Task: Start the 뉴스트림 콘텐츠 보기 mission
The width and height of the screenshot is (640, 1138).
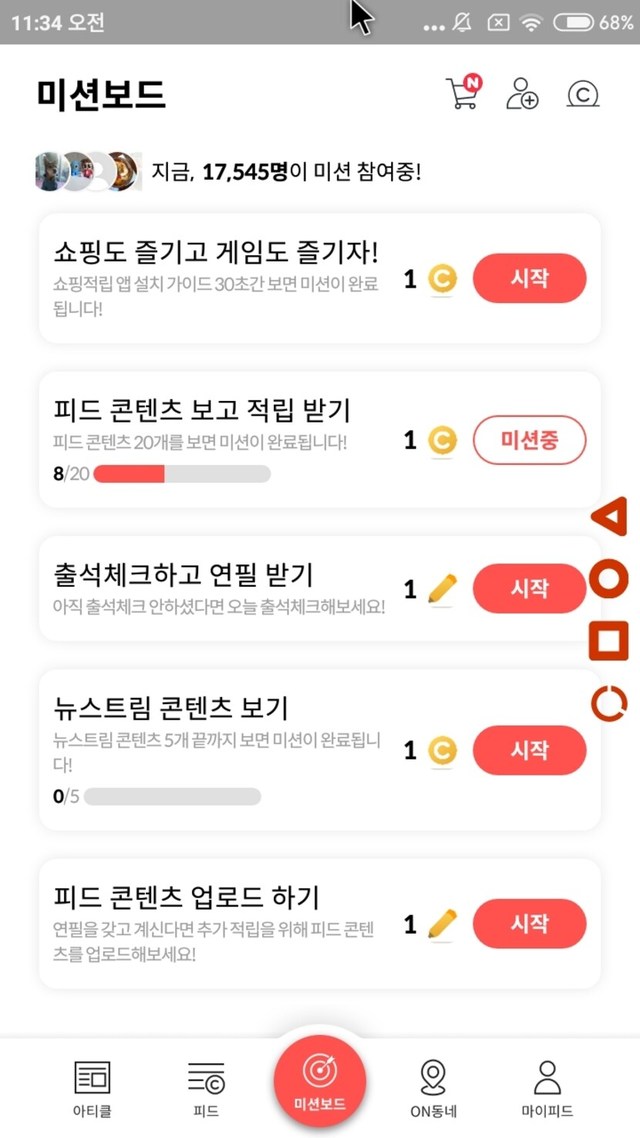Action: 528,750
